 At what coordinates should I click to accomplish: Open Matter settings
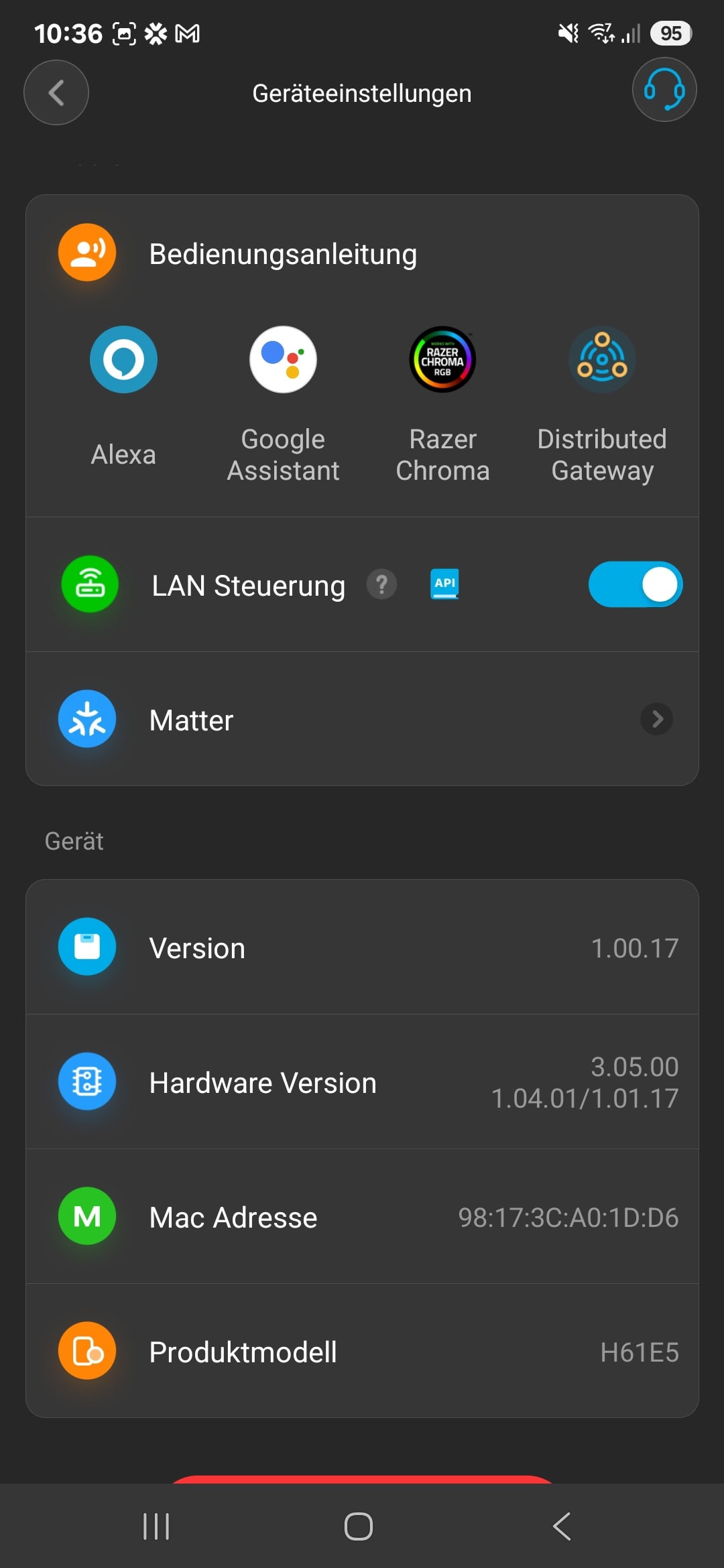[x=362, y=720]
